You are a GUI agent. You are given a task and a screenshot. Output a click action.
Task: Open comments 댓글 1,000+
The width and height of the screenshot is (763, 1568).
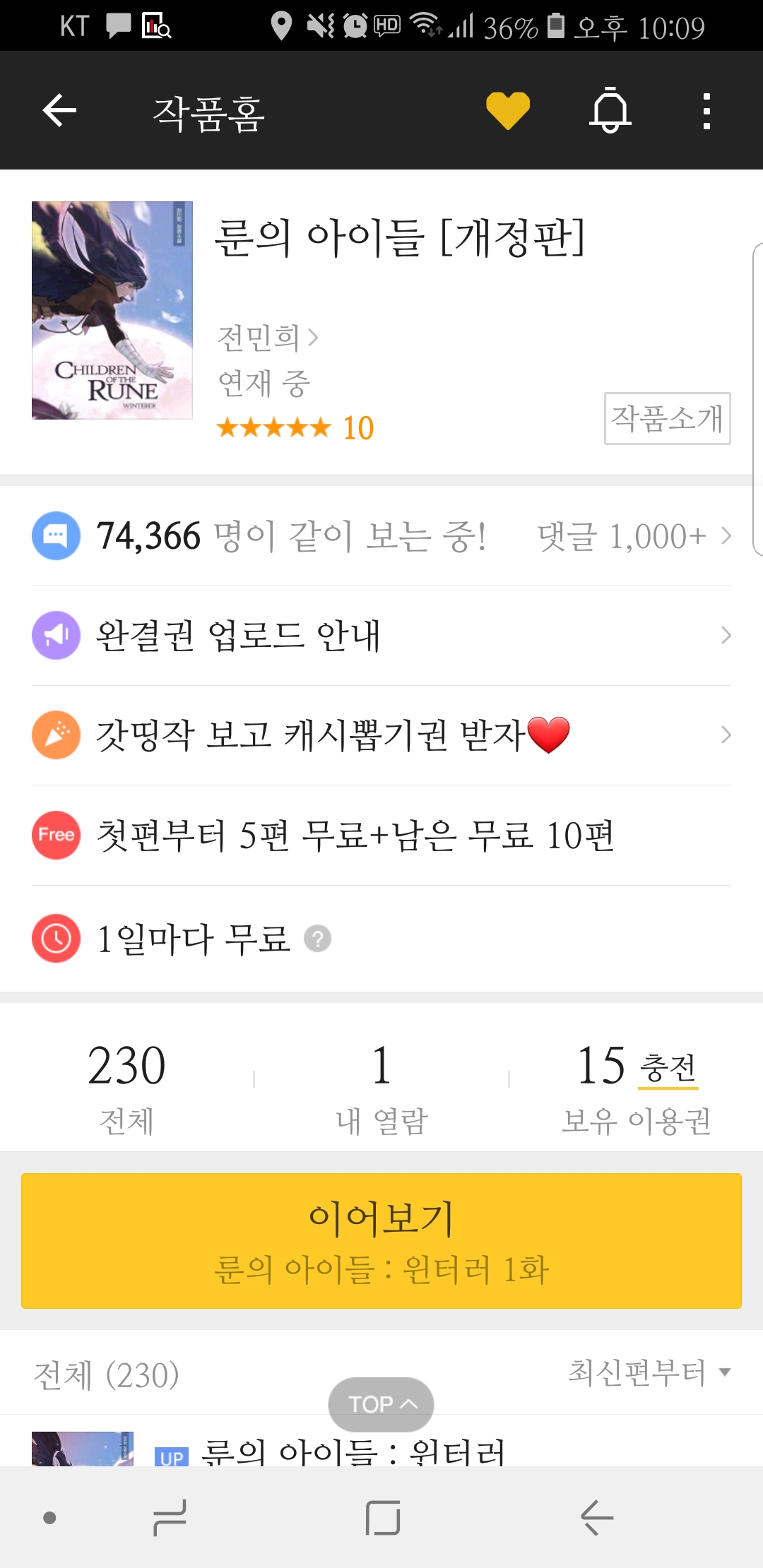[634, 536]
